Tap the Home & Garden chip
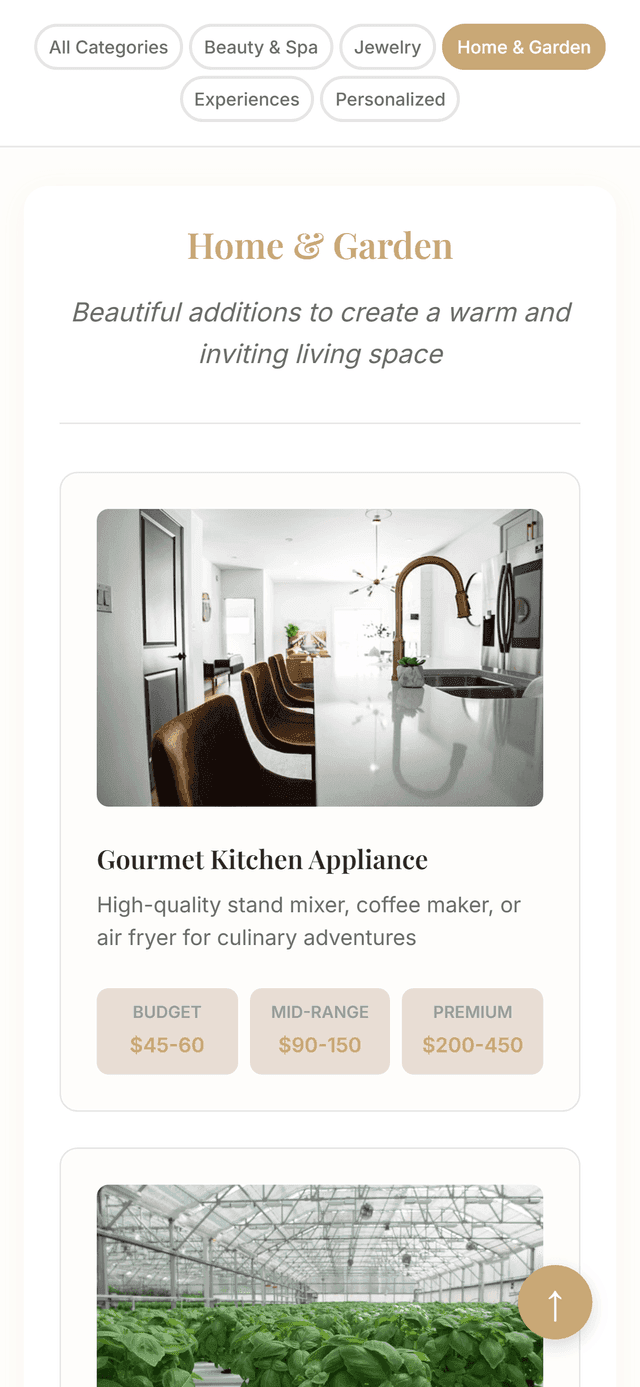640x1387 pixels. click(x=523, y=47)
